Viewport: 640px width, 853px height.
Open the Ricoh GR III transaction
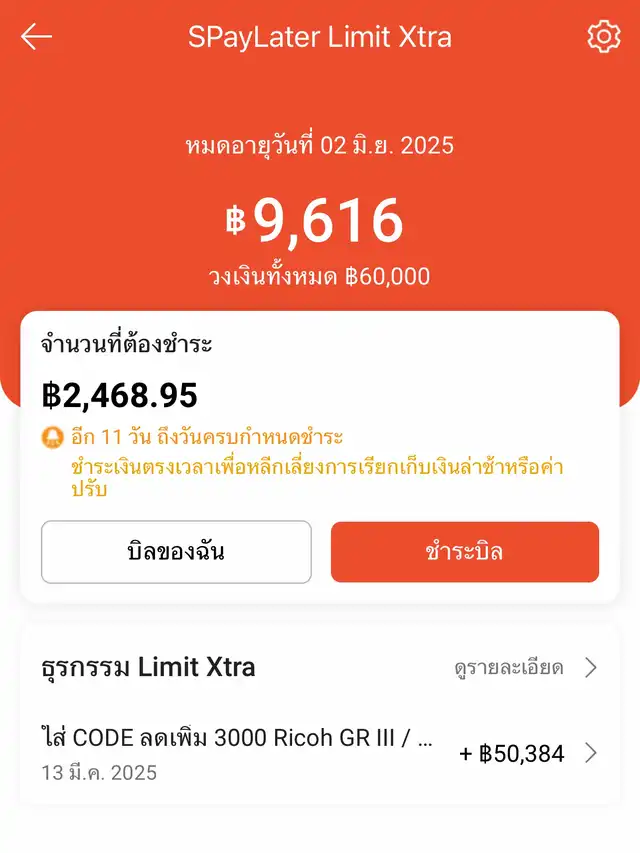pyautogui.click(x=320, y=752)
